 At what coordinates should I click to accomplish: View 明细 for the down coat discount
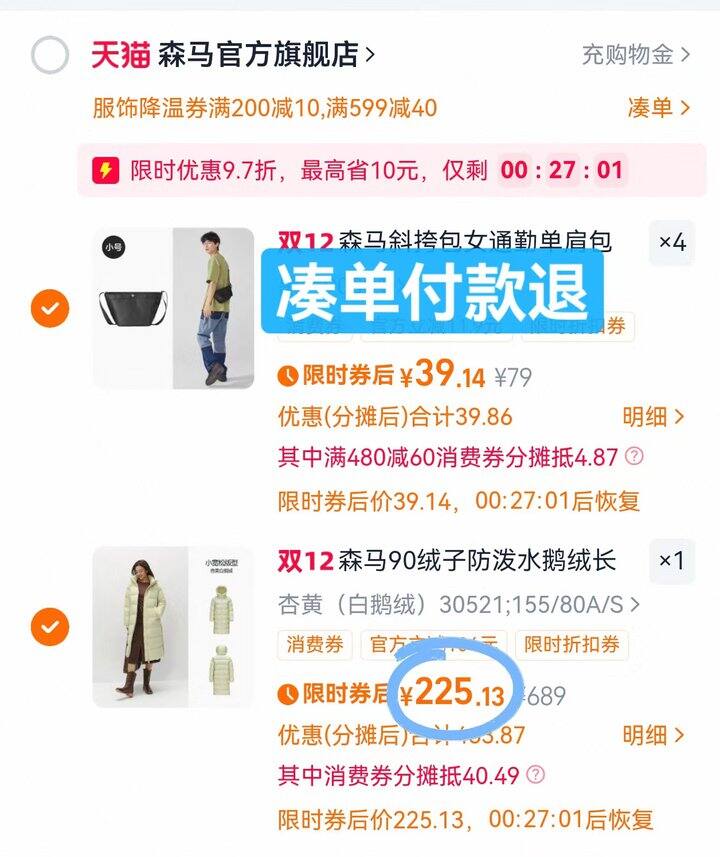click(653, 736)
